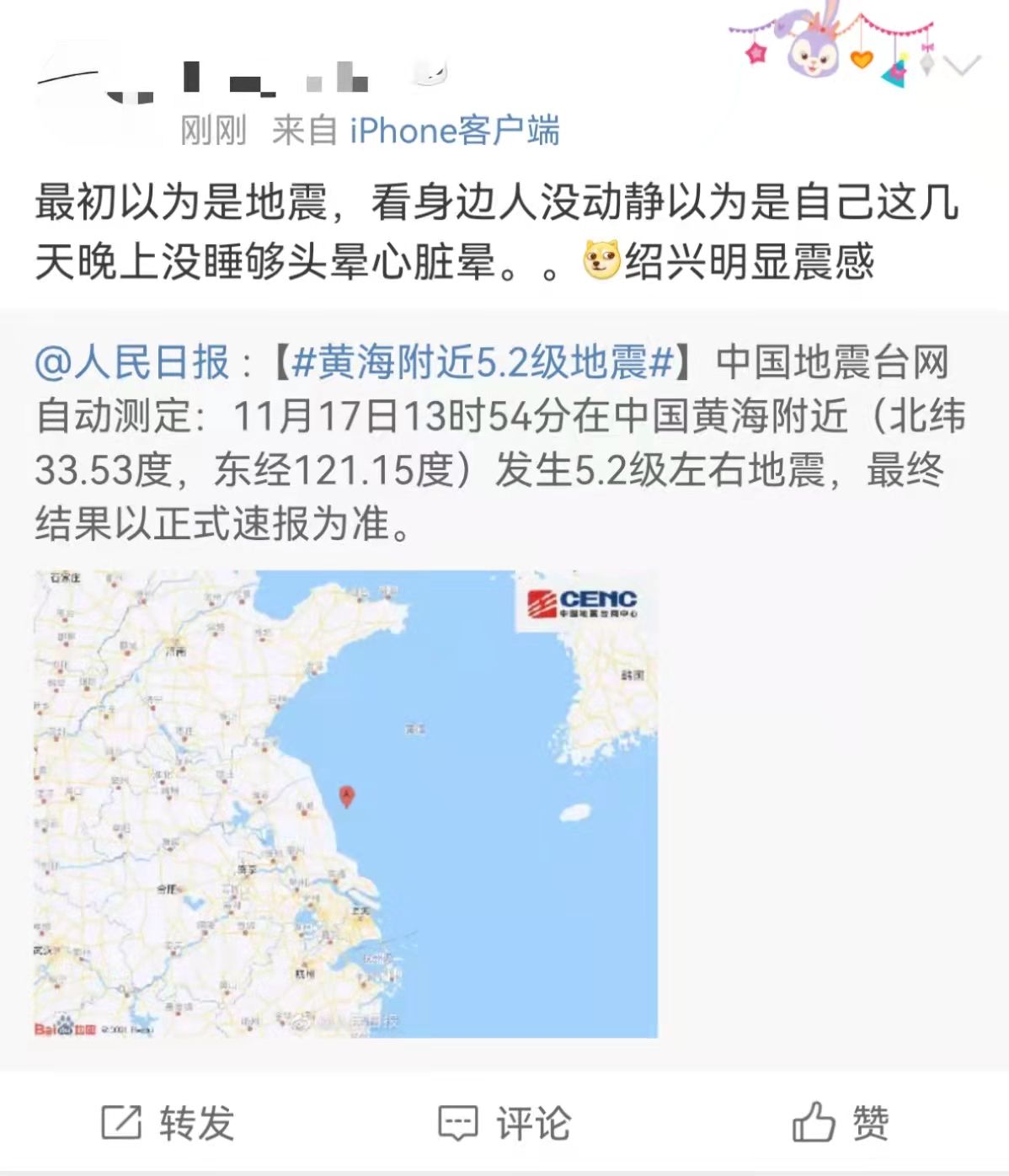View the earthquake map image
1009x1176 pixels.
345,803
